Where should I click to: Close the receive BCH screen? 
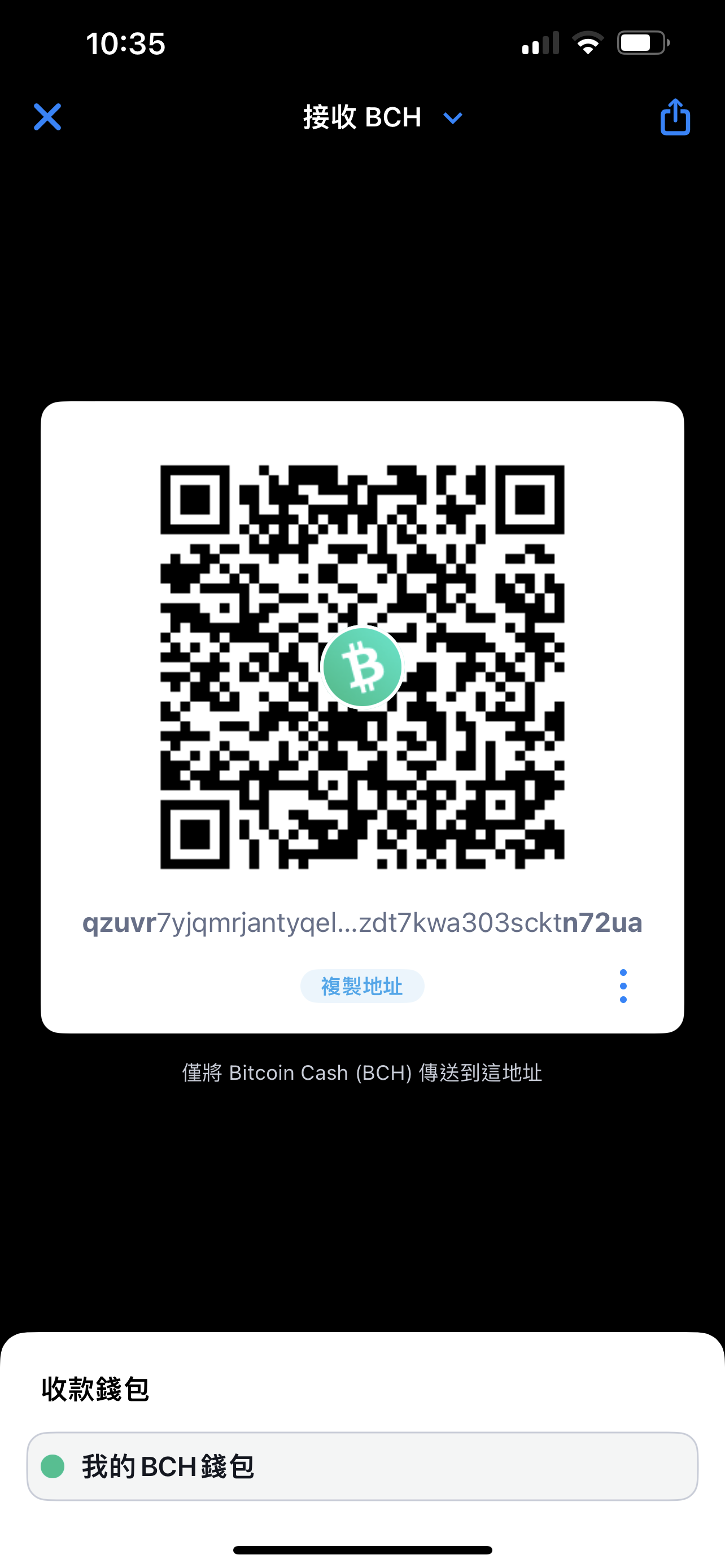(47, 117)
